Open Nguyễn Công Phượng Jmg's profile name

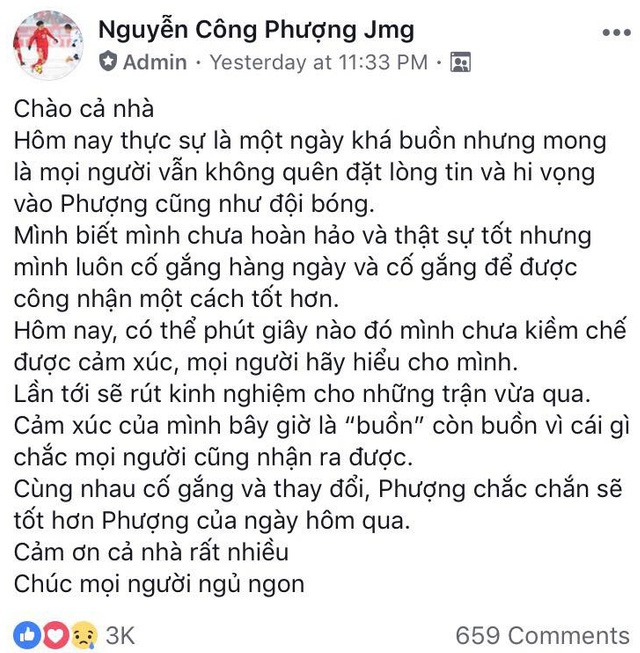click(256, 30)
